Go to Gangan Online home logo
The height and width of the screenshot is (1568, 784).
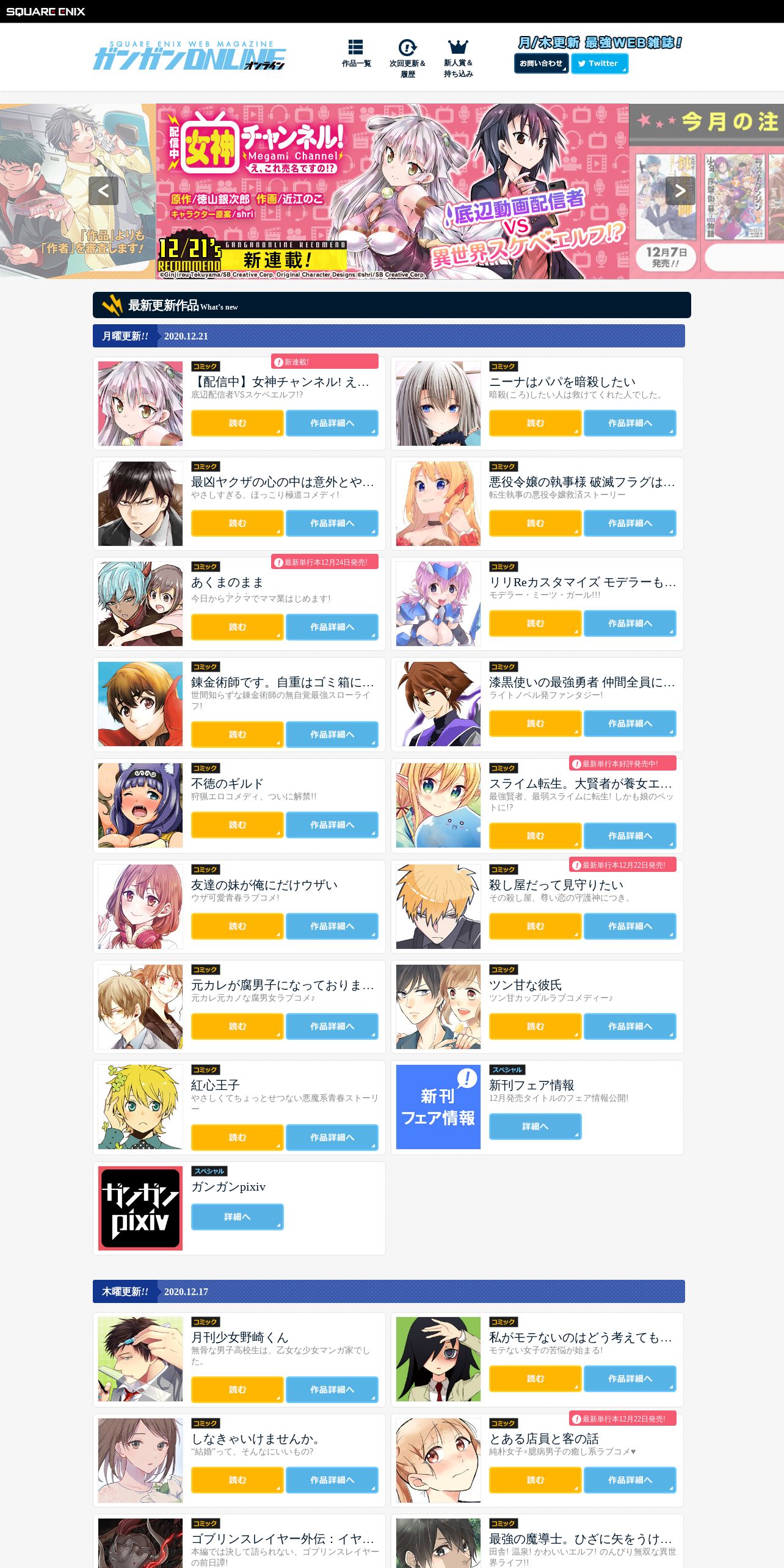pyautogui.click(x=189, y=56)
